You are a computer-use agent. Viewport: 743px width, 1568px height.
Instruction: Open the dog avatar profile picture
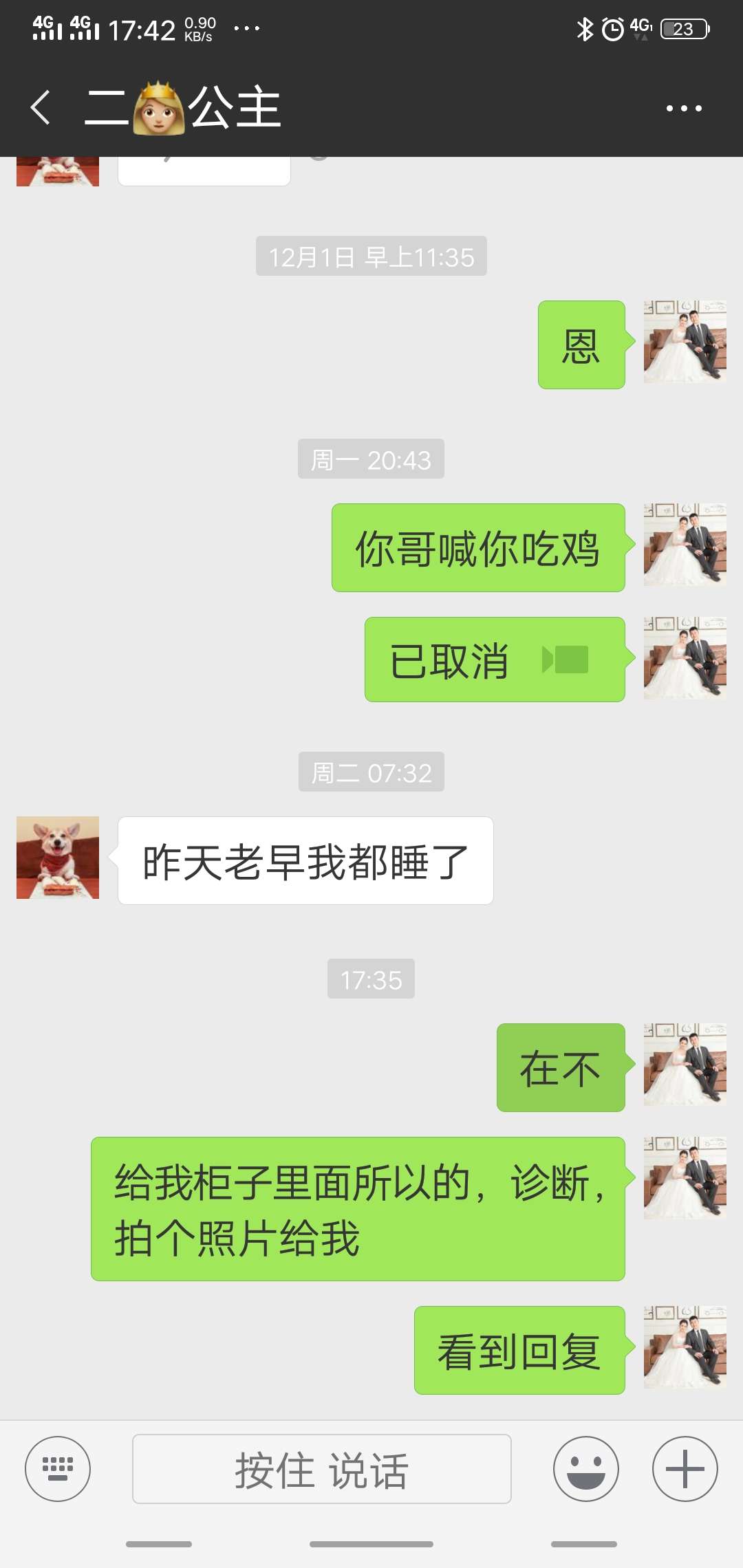(x=58, y=858)
